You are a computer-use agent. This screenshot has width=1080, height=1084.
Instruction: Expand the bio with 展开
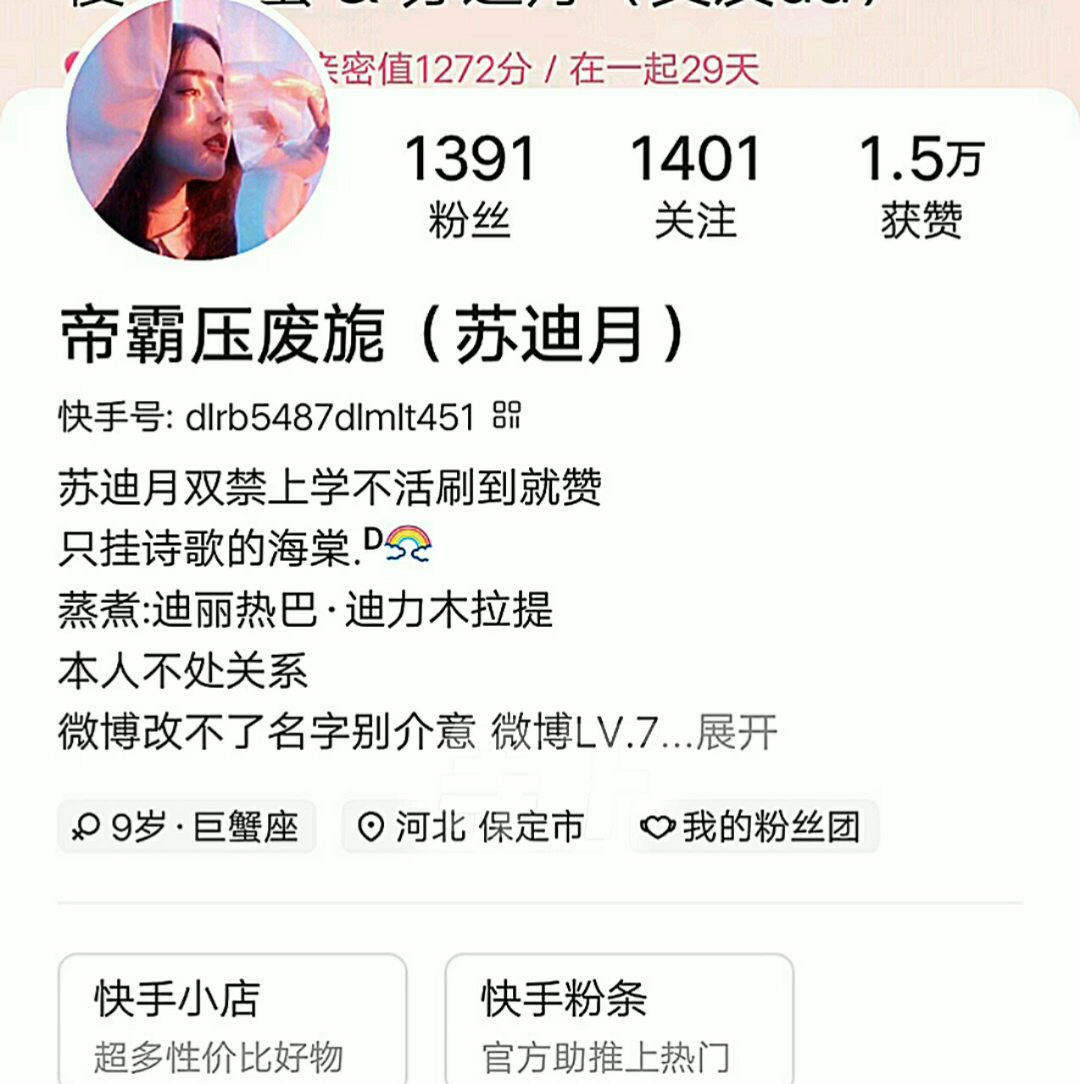737,733
